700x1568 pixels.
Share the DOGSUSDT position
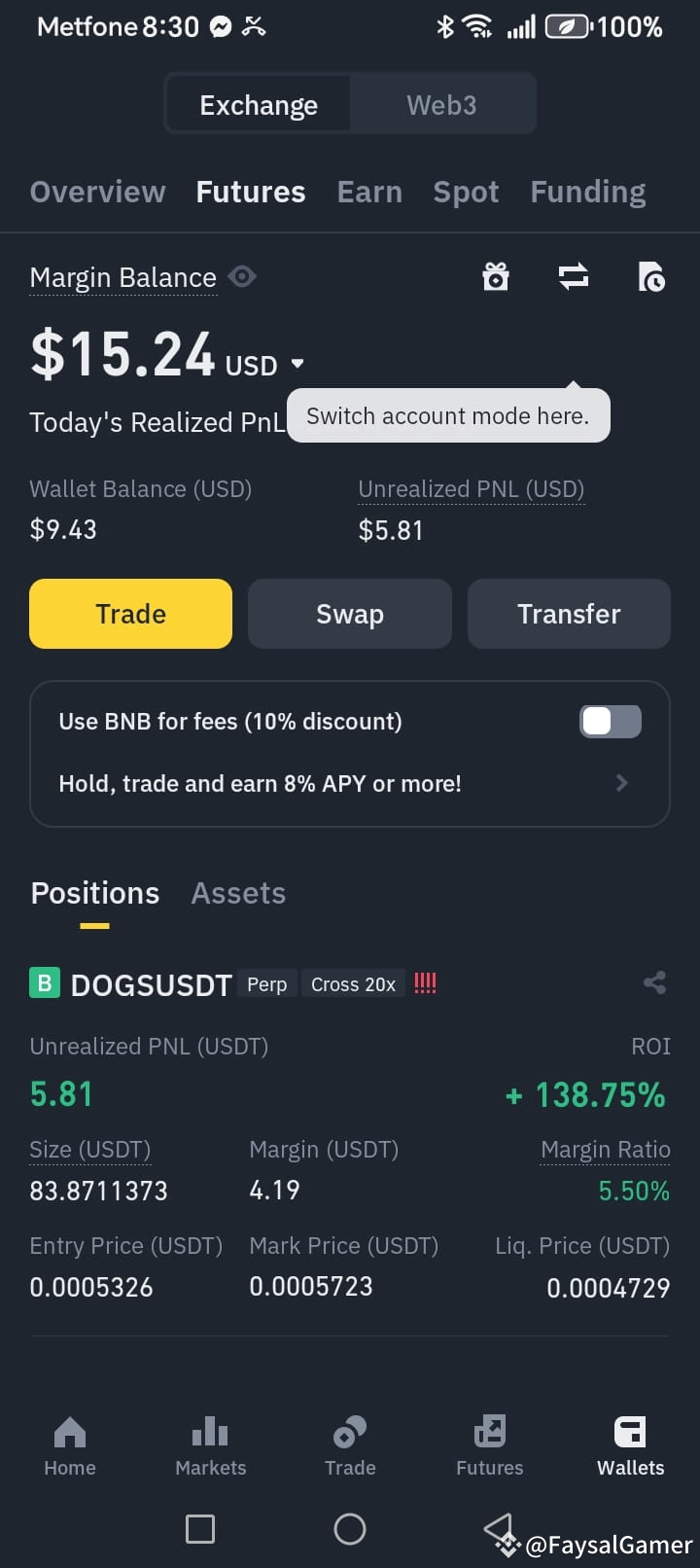pyautogui.click(x=654, y=983)
